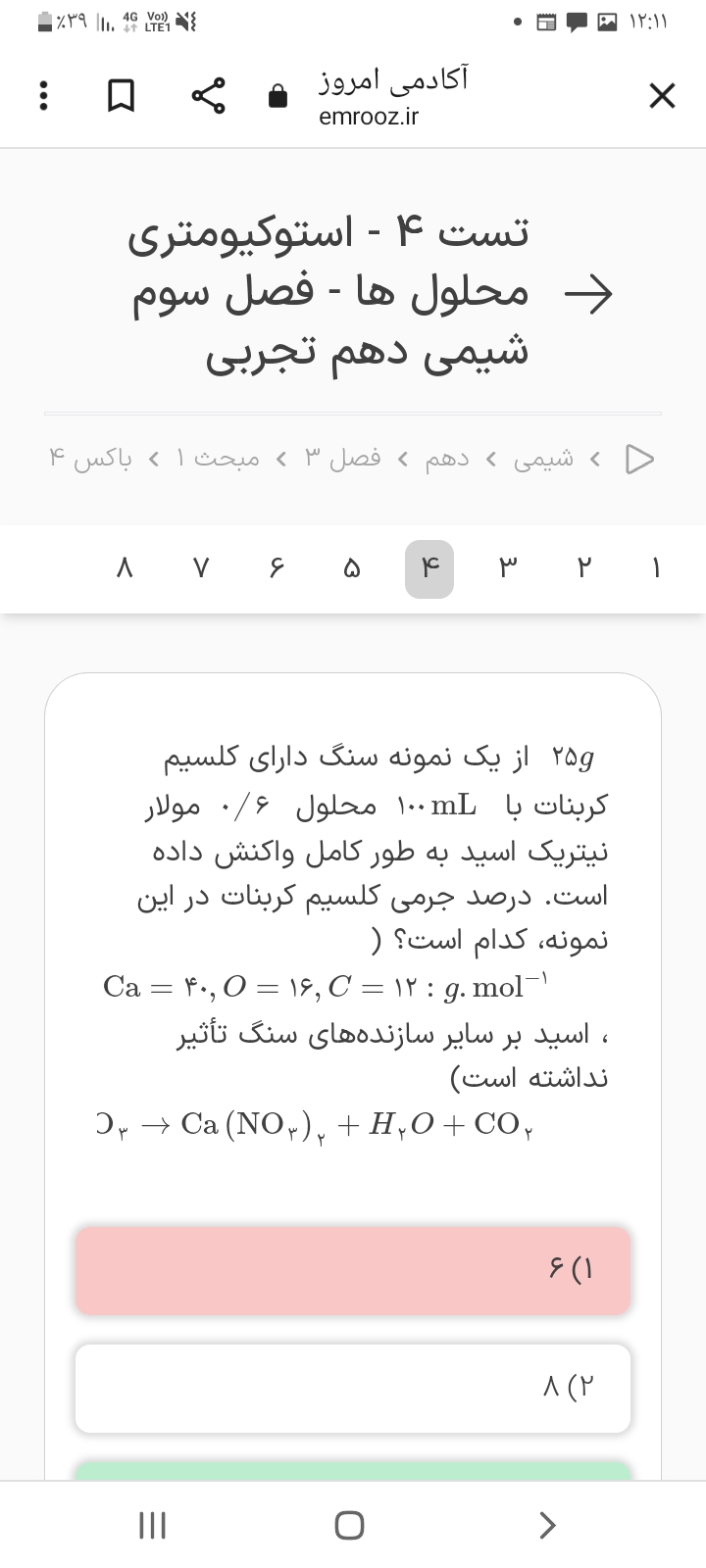Image resolution: width=706 pixels, height=1568 pixels.
Task: Jump to question ۱
Action: pyautogui.click(x=656, y=568)
